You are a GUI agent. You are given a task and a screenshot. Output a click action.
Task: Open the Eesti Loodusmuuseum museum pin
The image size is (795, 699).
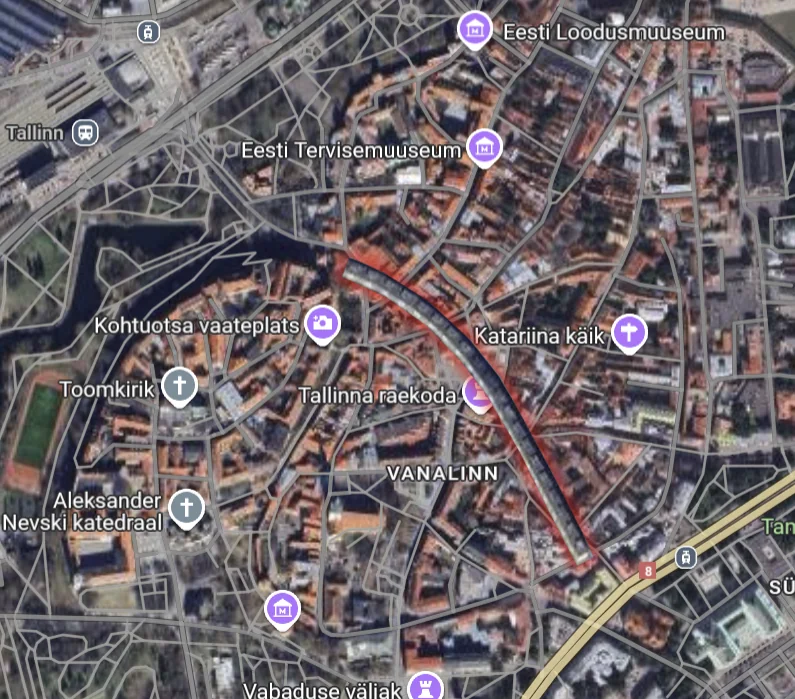click(475, 30)
